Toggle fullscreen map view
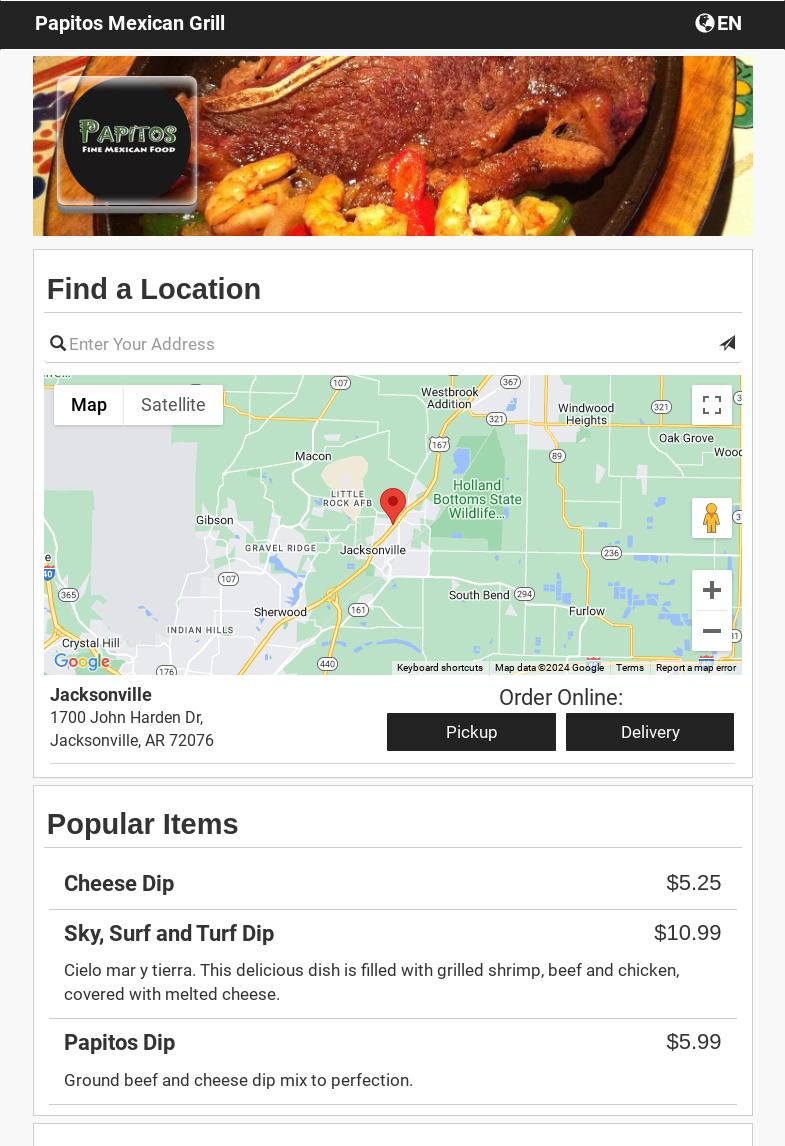Image resolution: width=785 pixels, height=1146 pixels. [711, 405]
